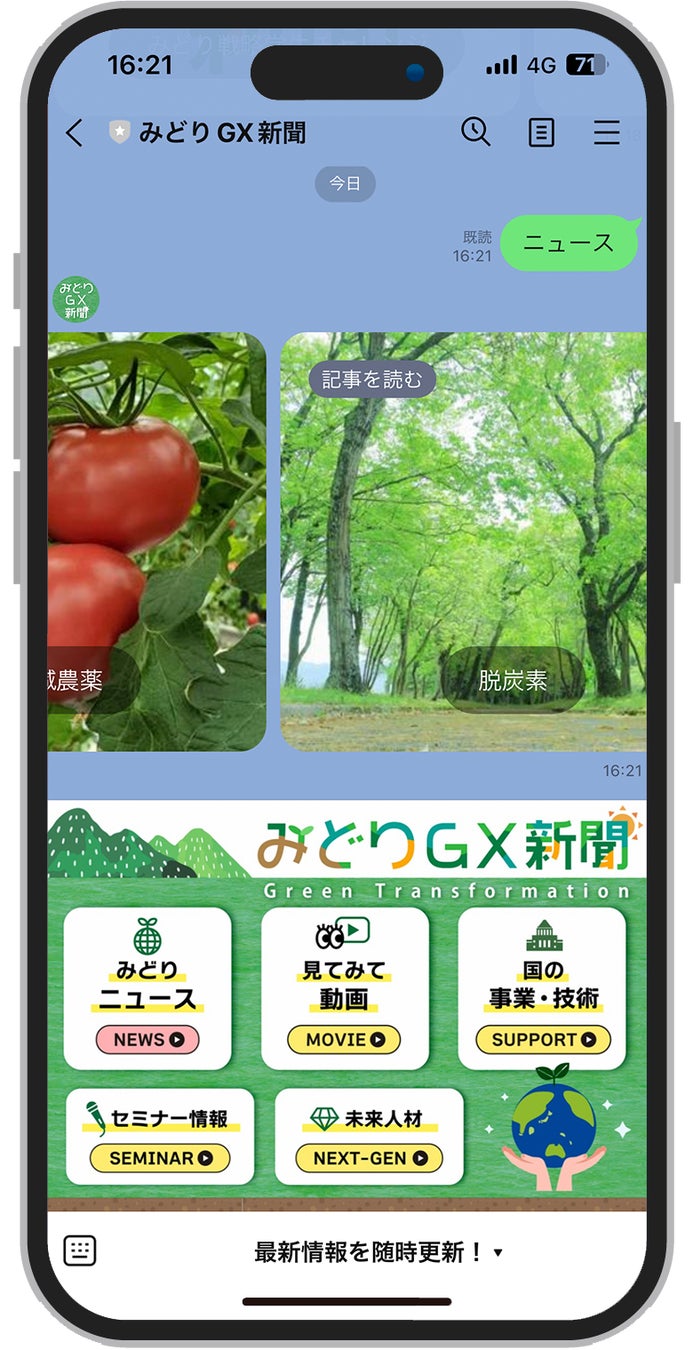Open the tomato 減農薬 article card
Image resolution: width=693 pixels, height=1350 pixels.
point(155,541)
